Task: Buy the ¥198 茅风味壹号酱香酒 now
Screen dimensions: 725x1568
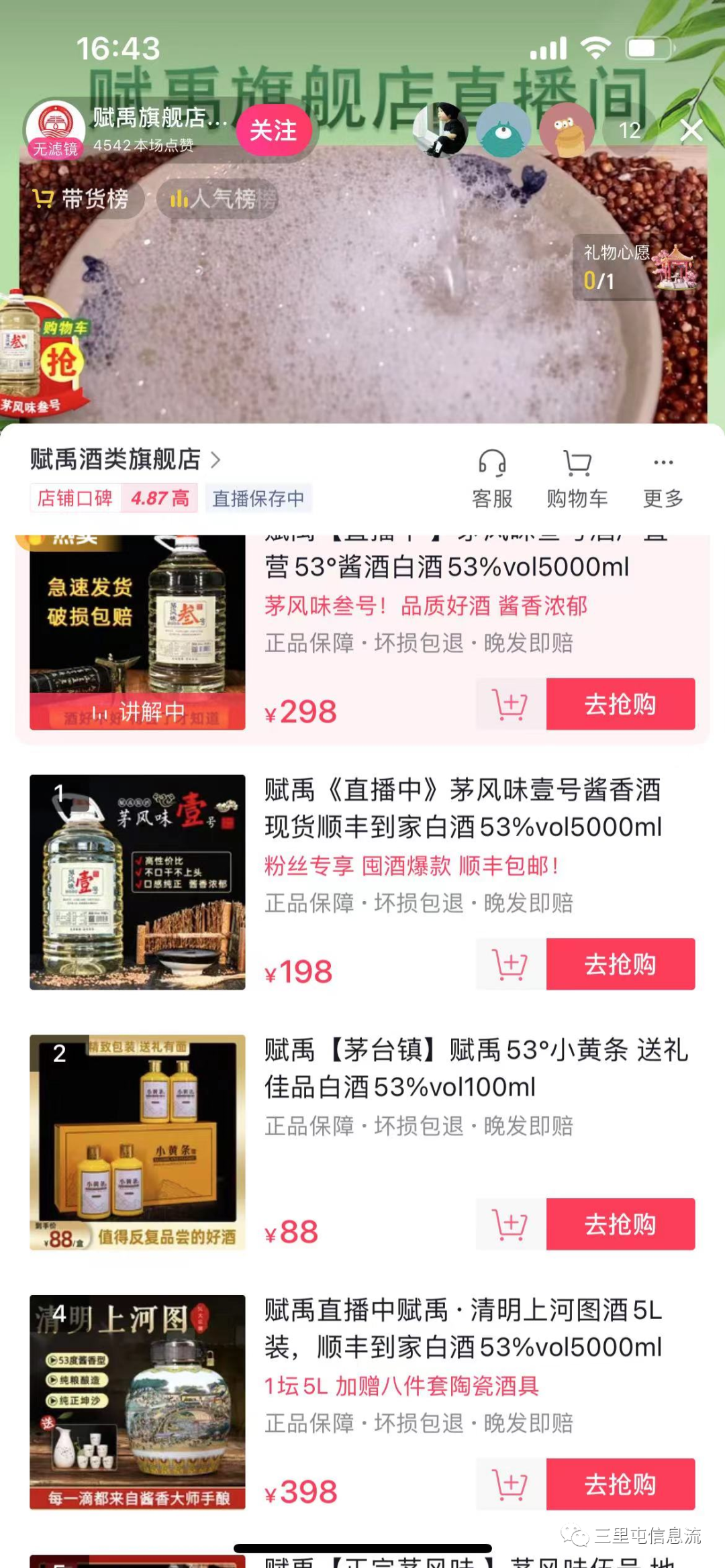Action: (x=620, y=964)
